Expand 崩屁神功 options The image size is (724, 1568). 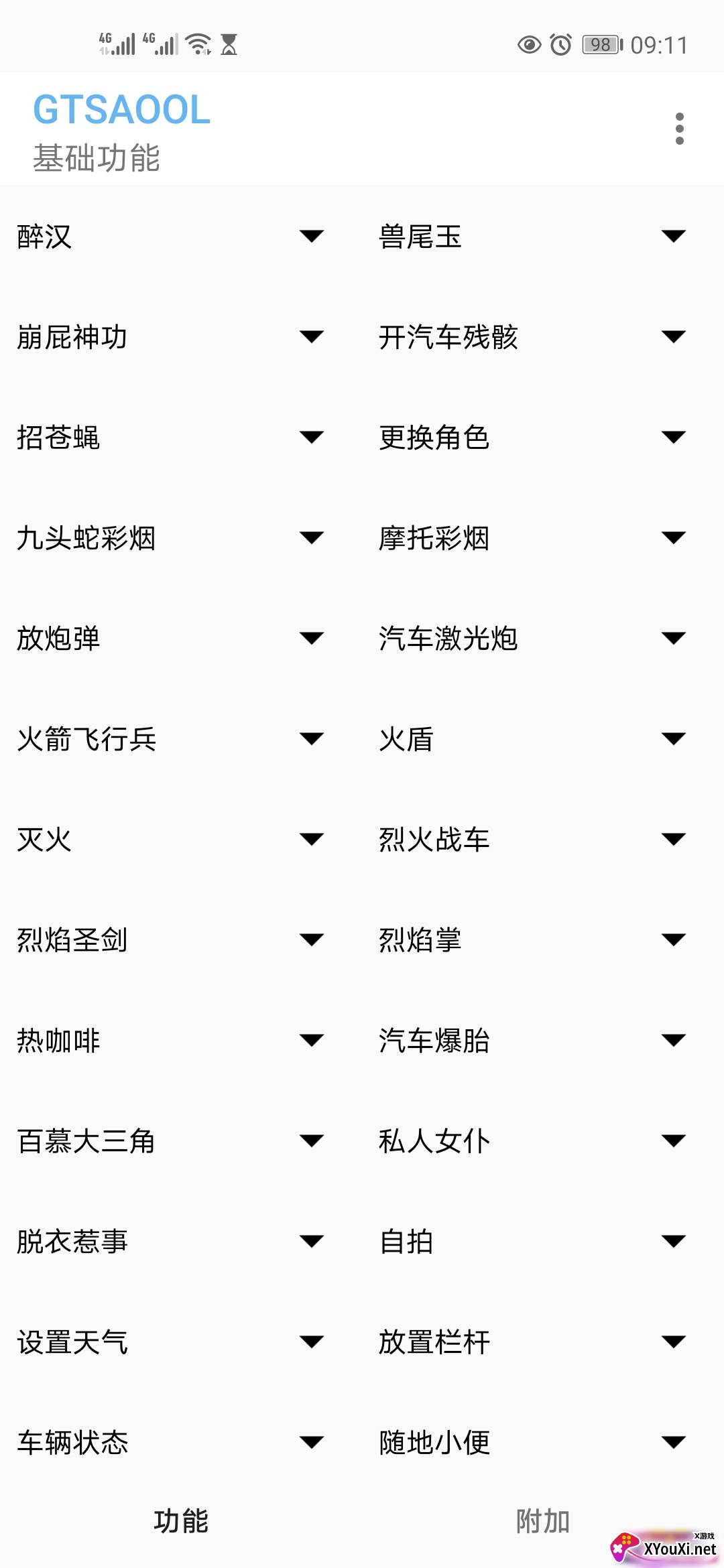[x=311, y=336]
